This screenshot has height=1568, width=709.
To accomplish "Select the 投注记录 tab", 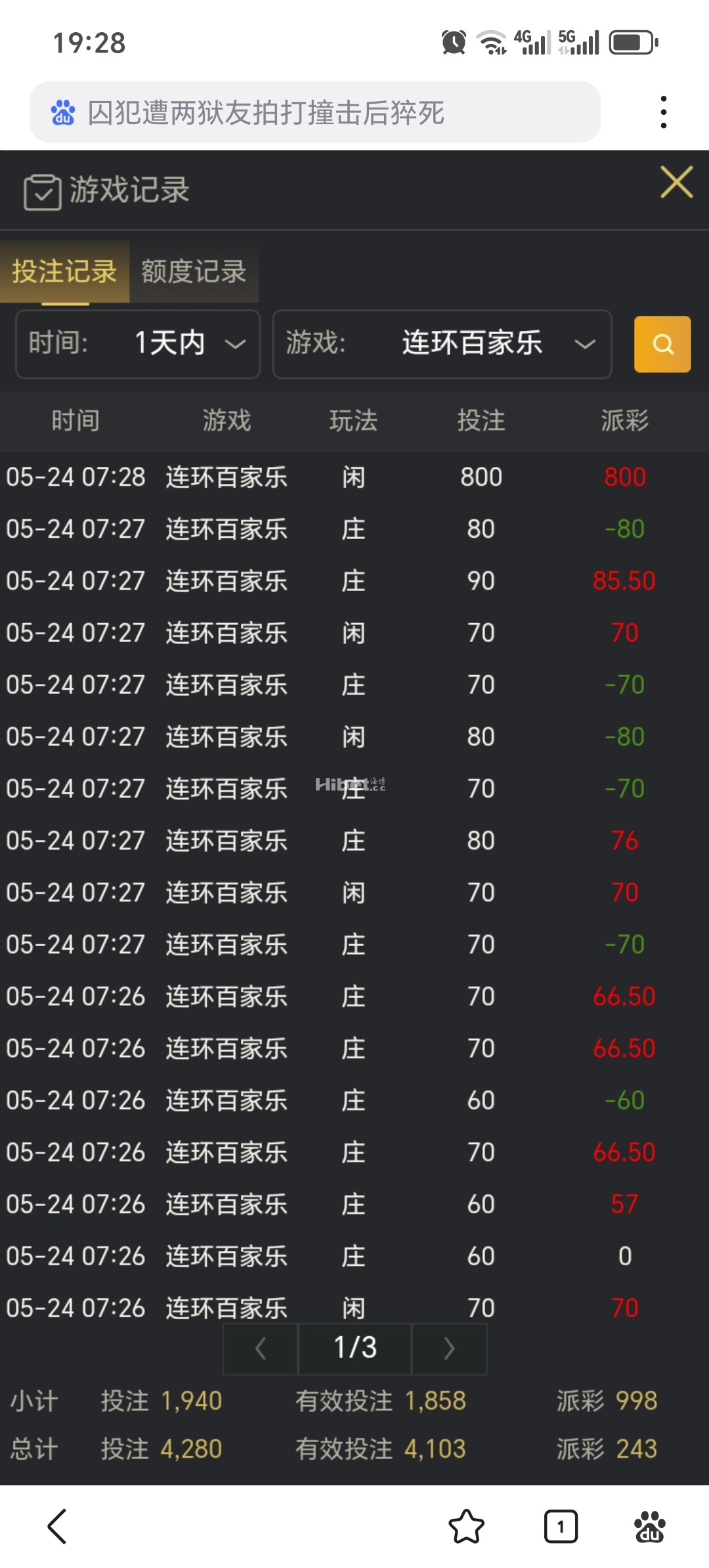I will click(64, 272).
